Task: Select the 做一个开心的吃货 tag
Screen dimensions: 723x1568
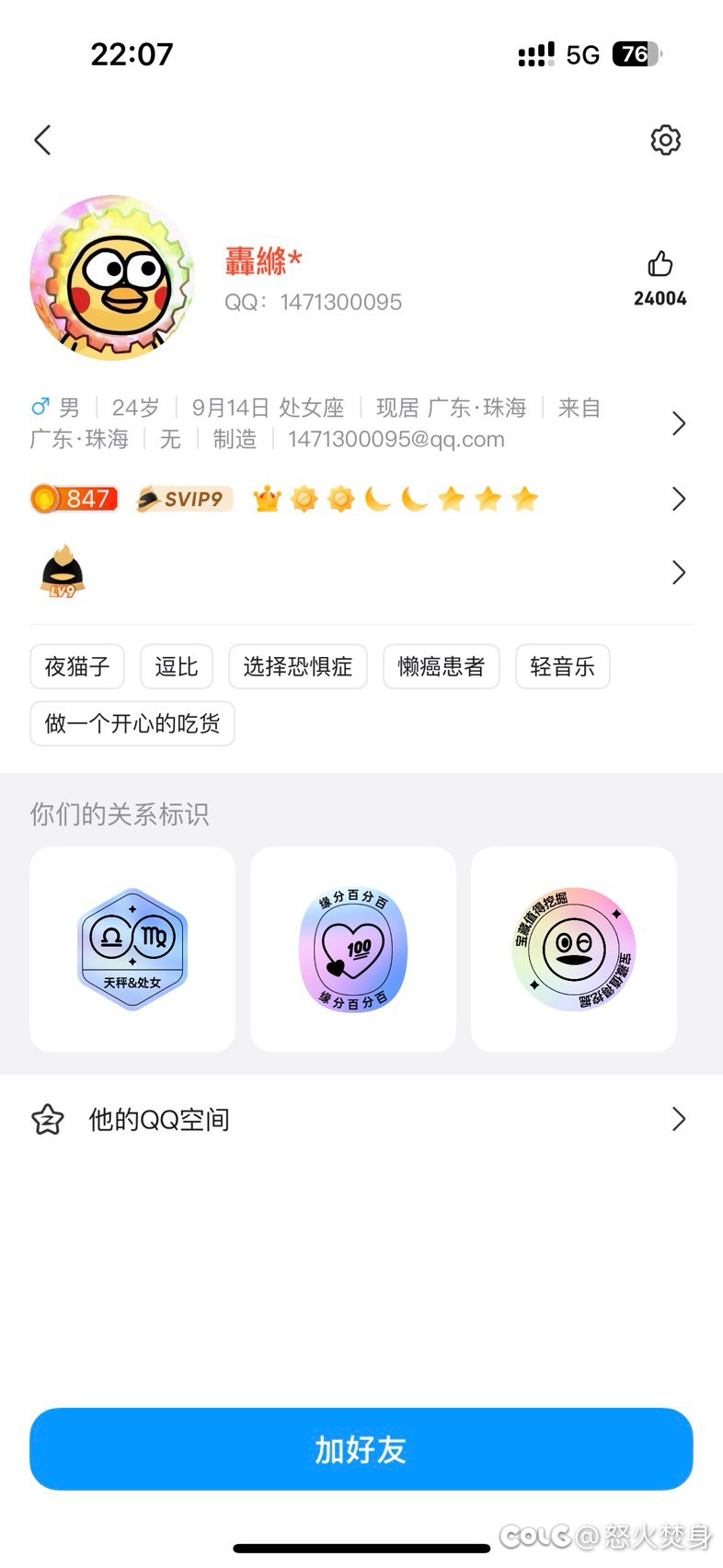Action: click(x=132, y=723)
